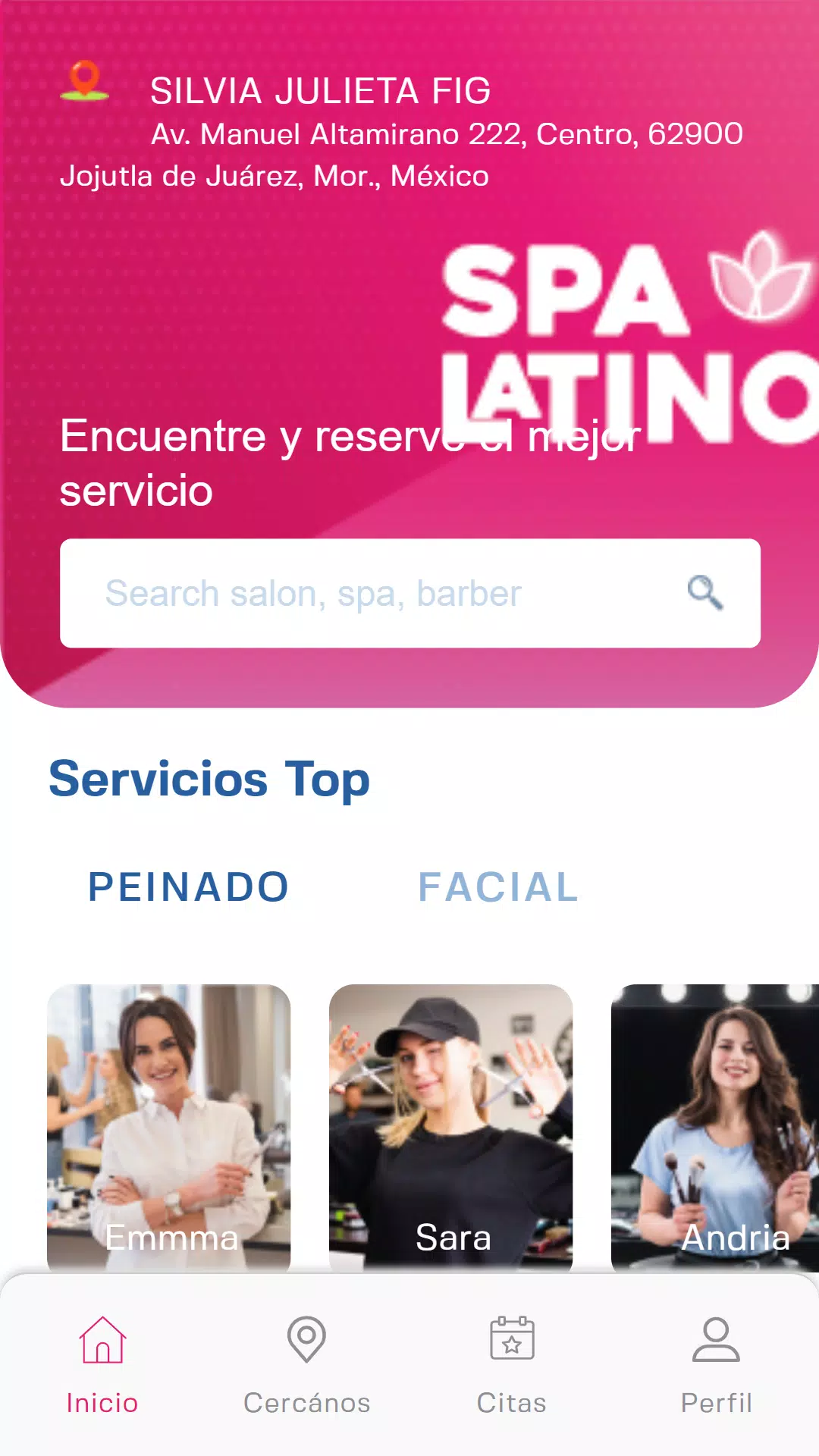Click the Servicios Top heading
819x1456 pixels.
[x=209, y=779]
